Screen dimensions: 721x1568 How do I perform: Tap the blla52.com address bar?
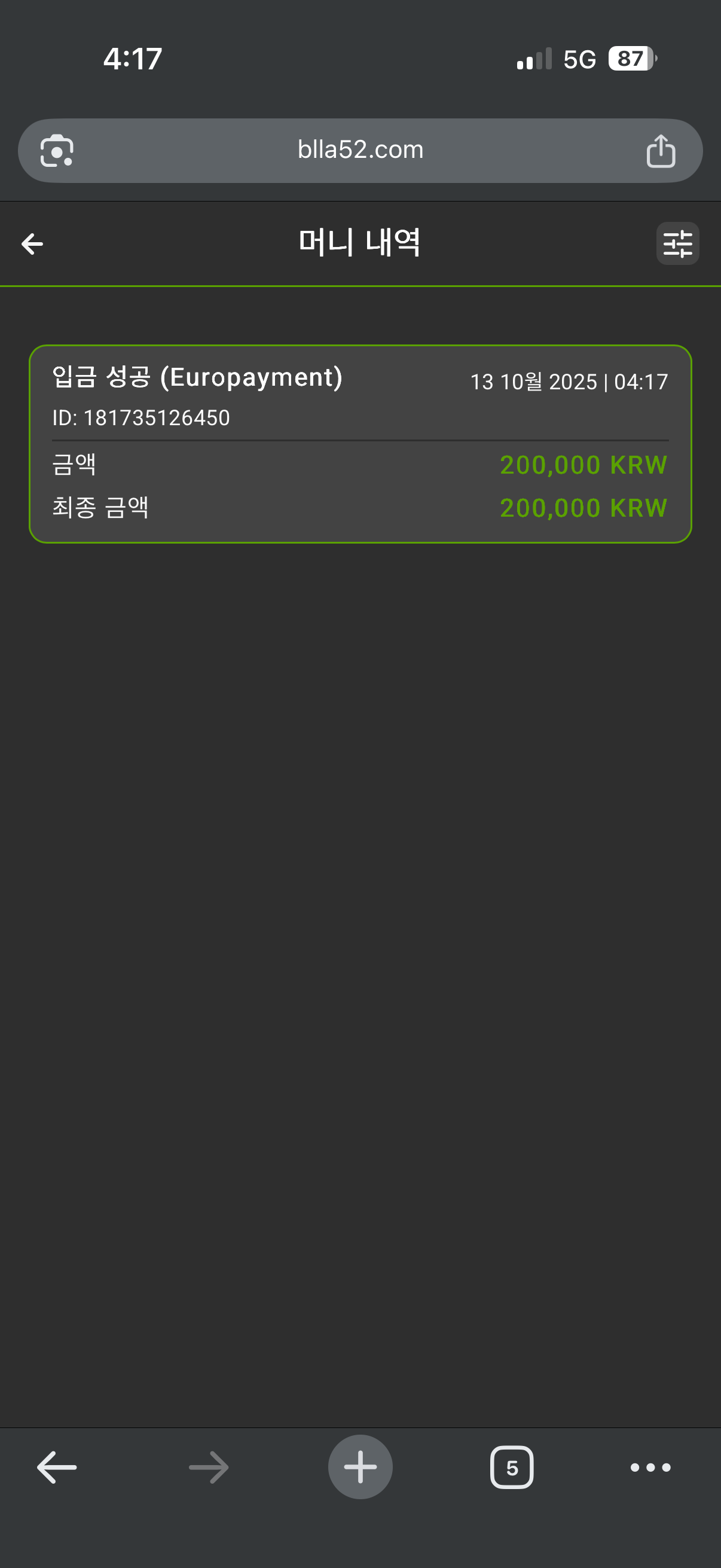click(360, 150)
